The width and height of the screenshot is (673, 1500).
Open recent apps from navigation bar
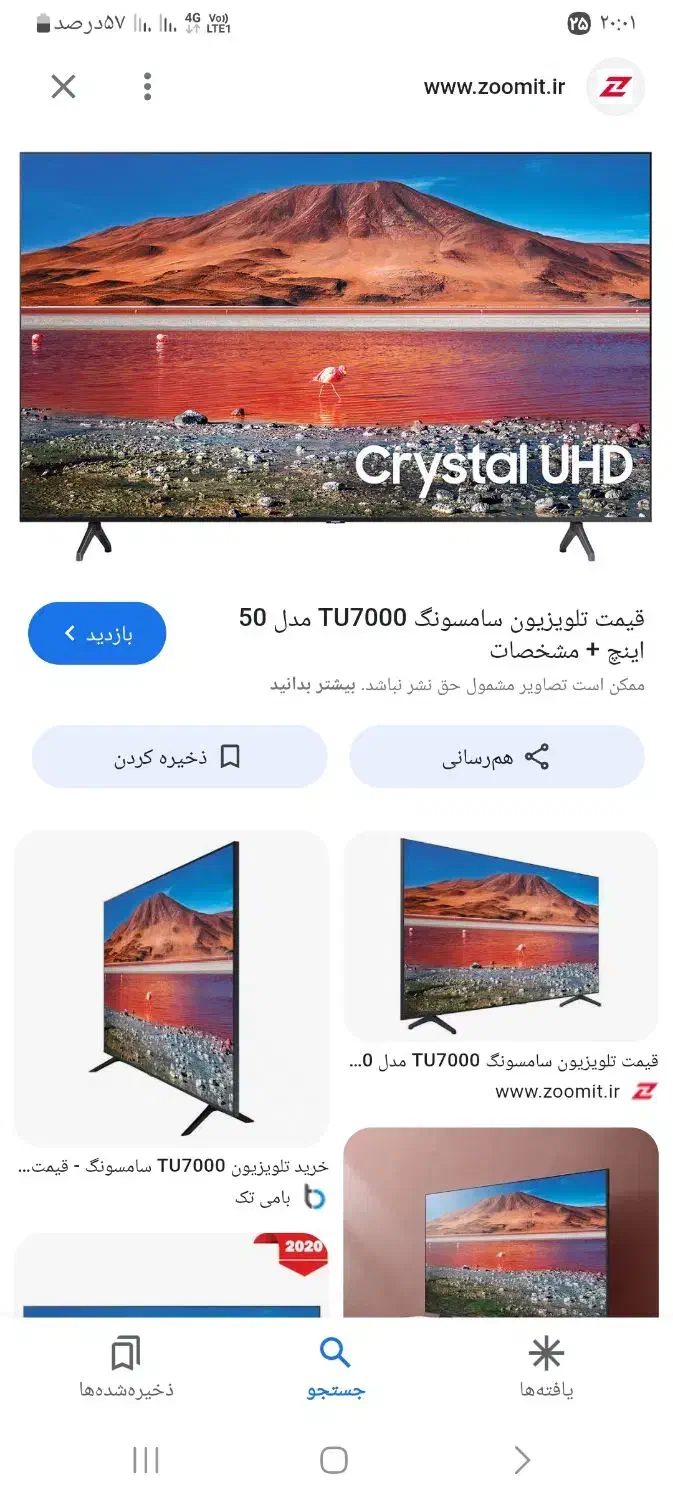[x=146, y=1460]
